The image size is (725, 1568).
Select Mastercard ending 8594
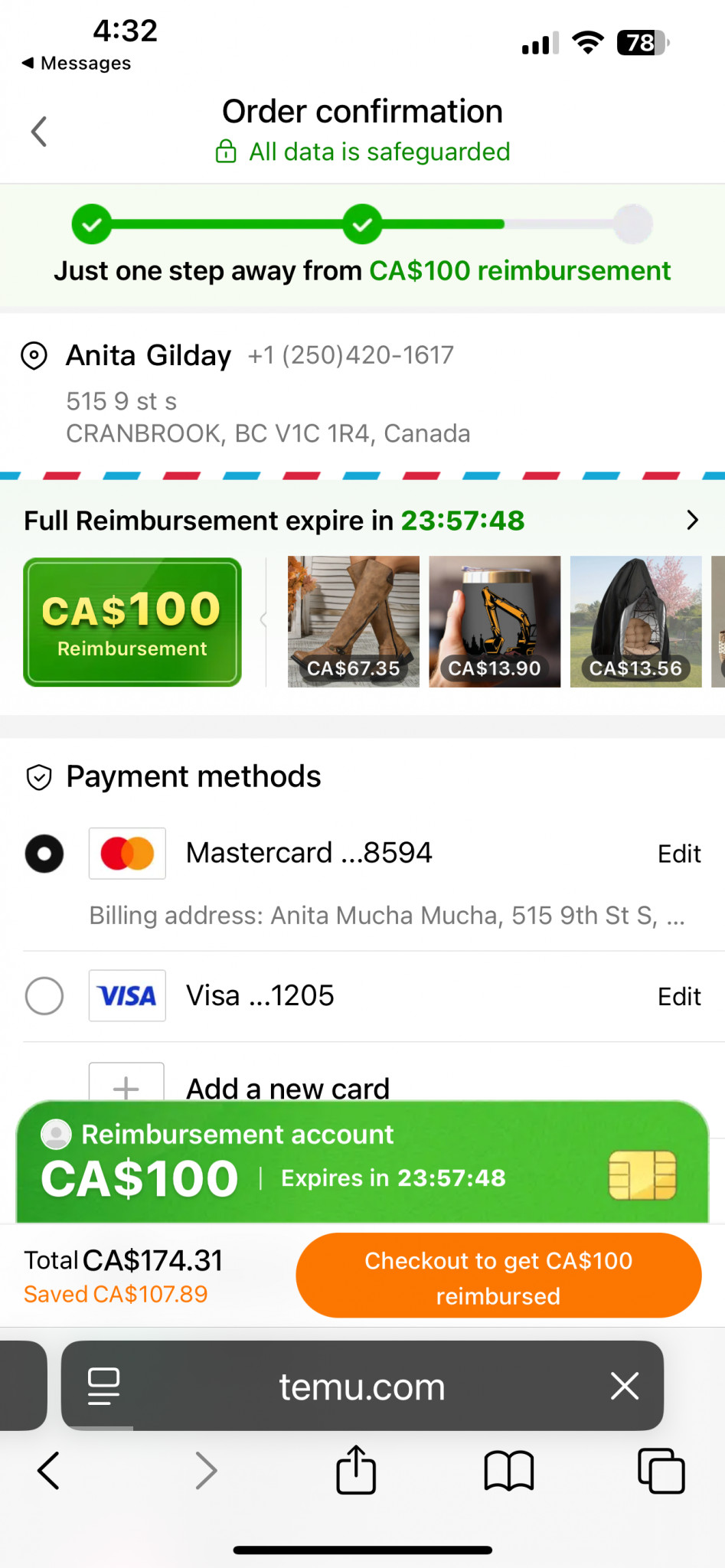[44, 854]
